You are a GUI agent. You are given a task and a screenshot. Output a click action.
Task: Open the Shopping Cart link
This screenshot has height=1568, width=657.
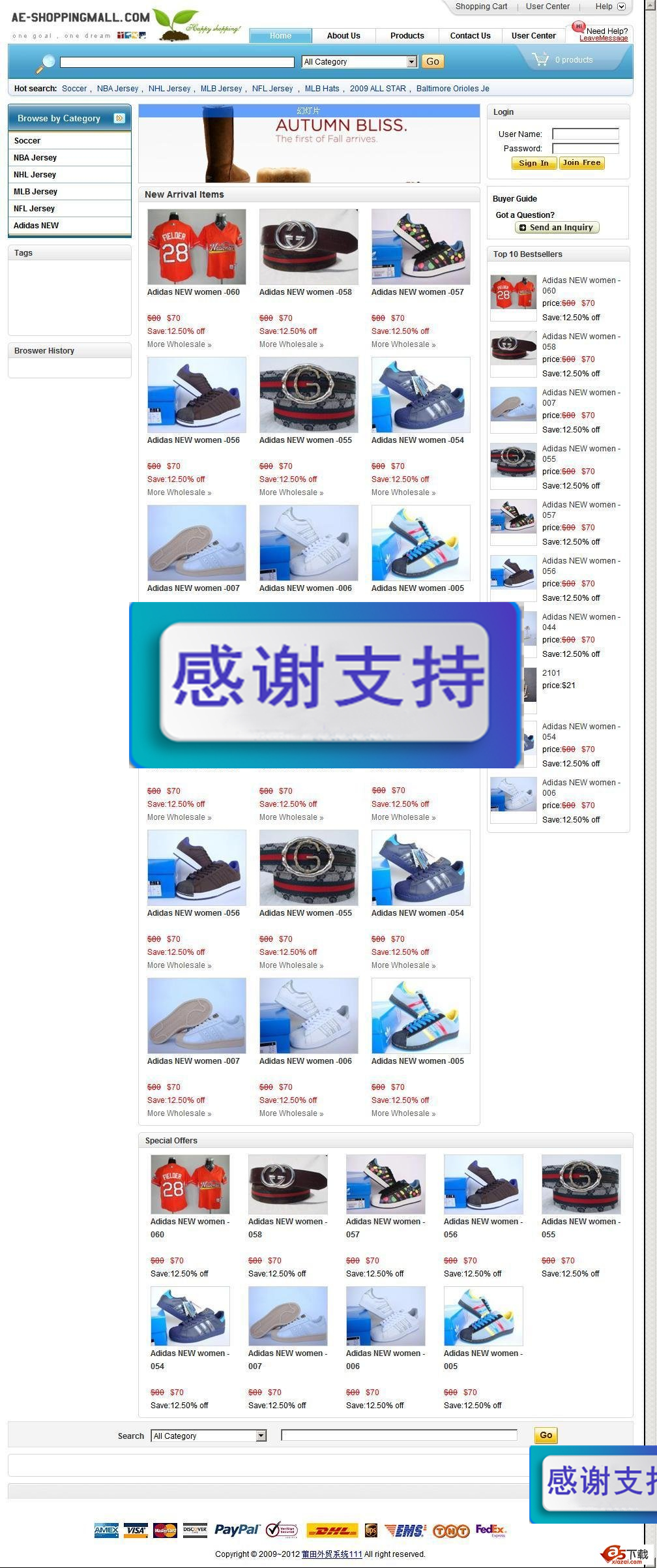tap(481, 7)
